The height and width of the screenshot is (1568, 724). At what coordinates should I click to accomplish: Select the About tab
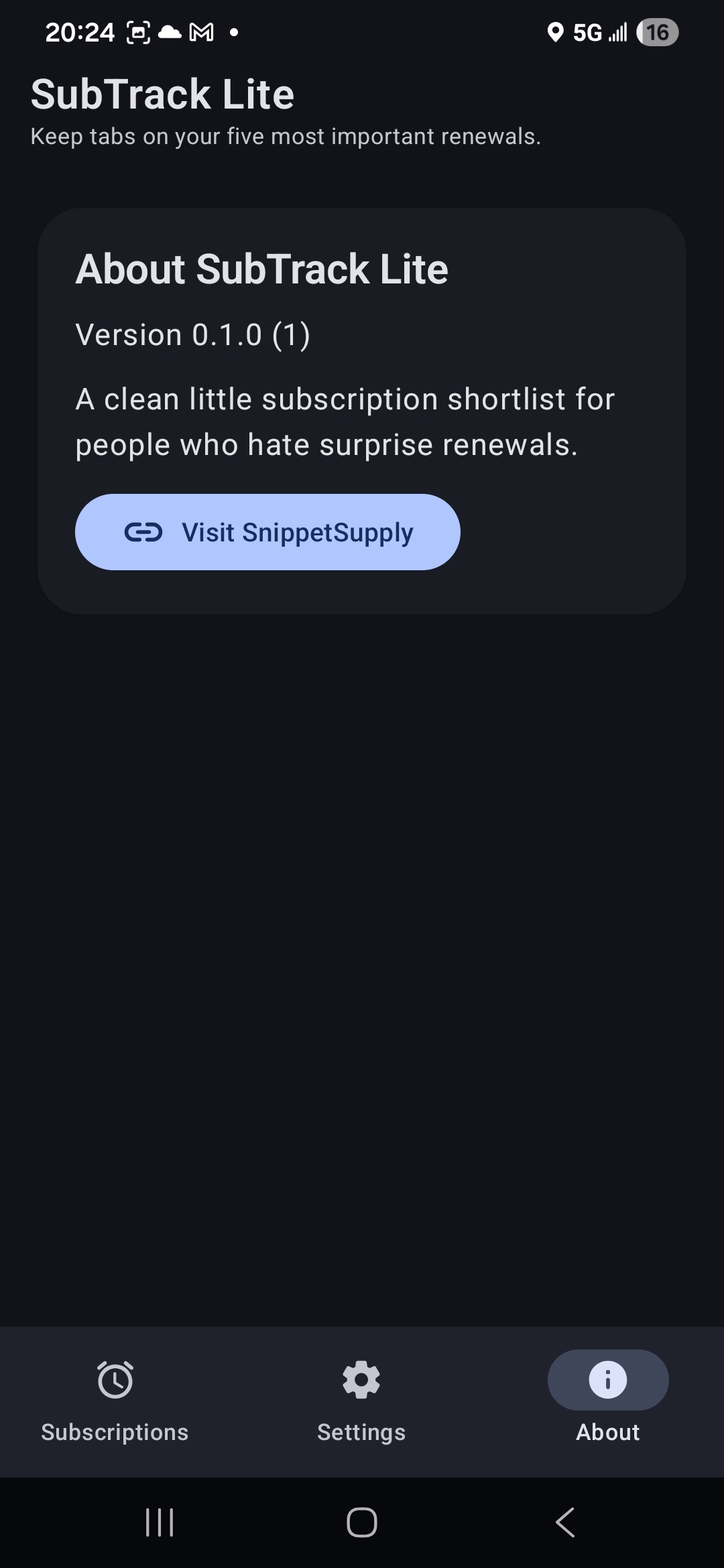(607, 1400)
